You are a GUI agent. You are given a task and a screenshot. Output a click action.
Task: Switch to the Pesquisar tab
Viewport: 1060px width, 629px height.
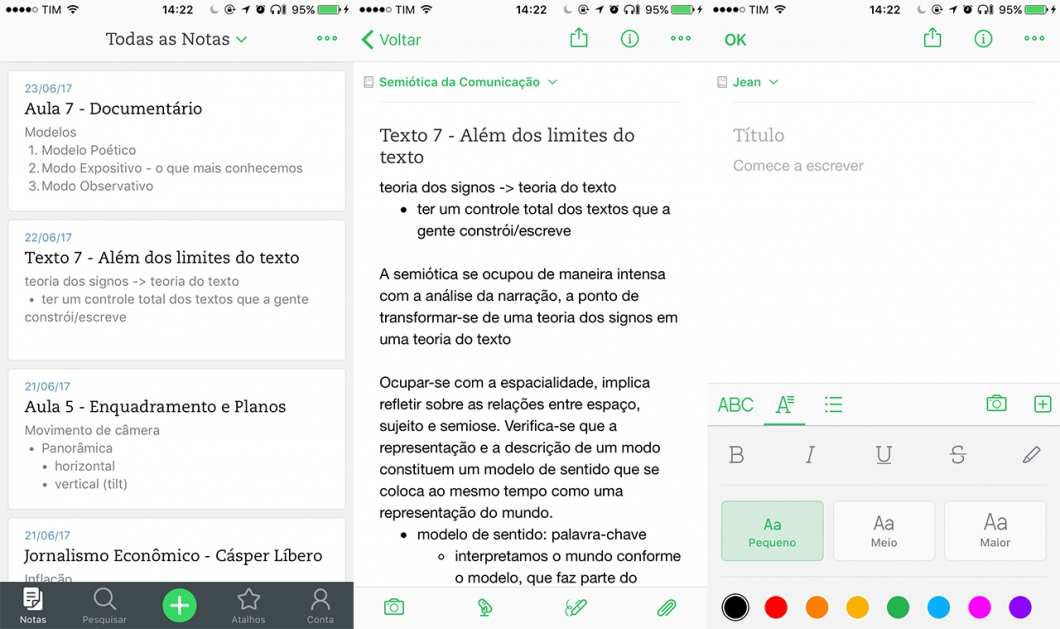105,605
